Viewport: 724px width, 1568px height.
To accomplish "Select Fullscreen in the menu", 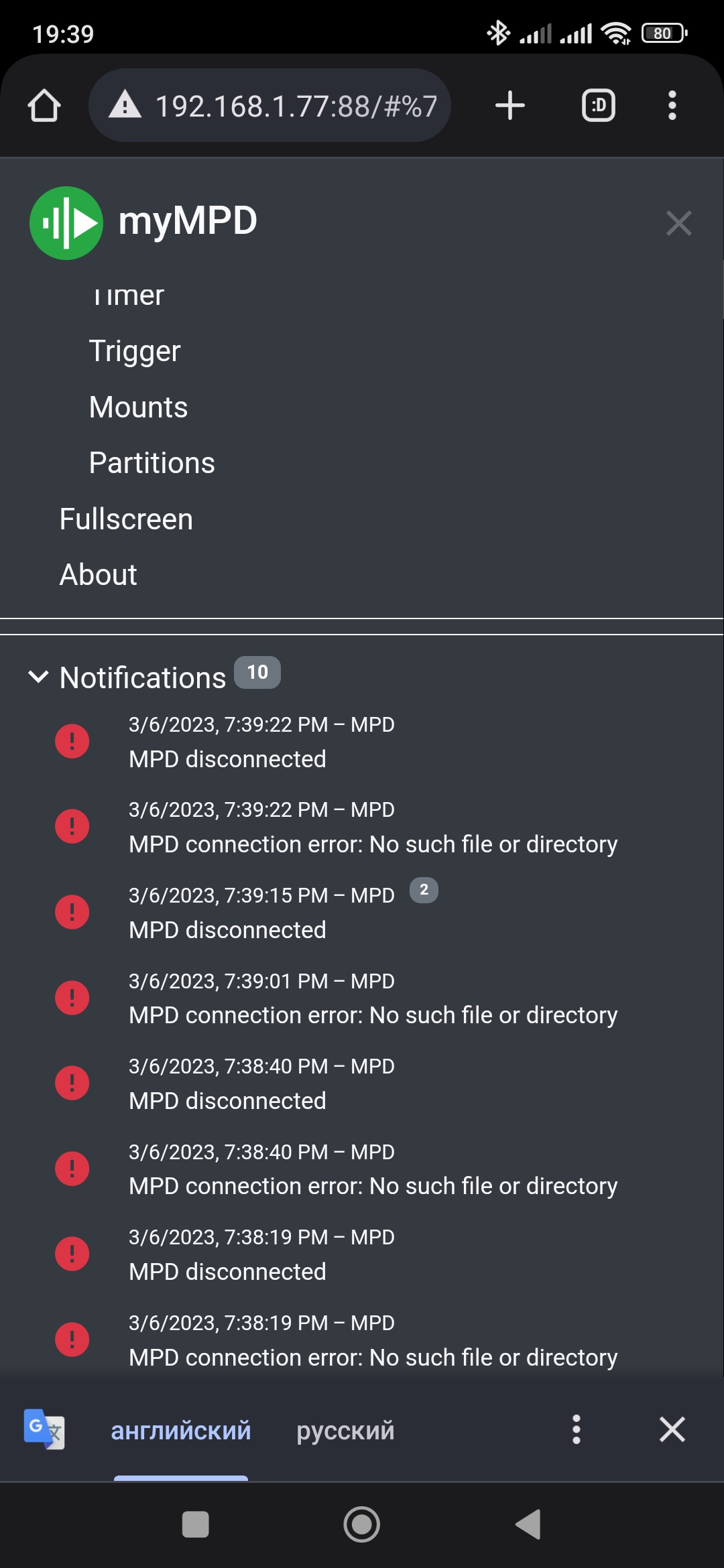I will (x=126, y=519).
